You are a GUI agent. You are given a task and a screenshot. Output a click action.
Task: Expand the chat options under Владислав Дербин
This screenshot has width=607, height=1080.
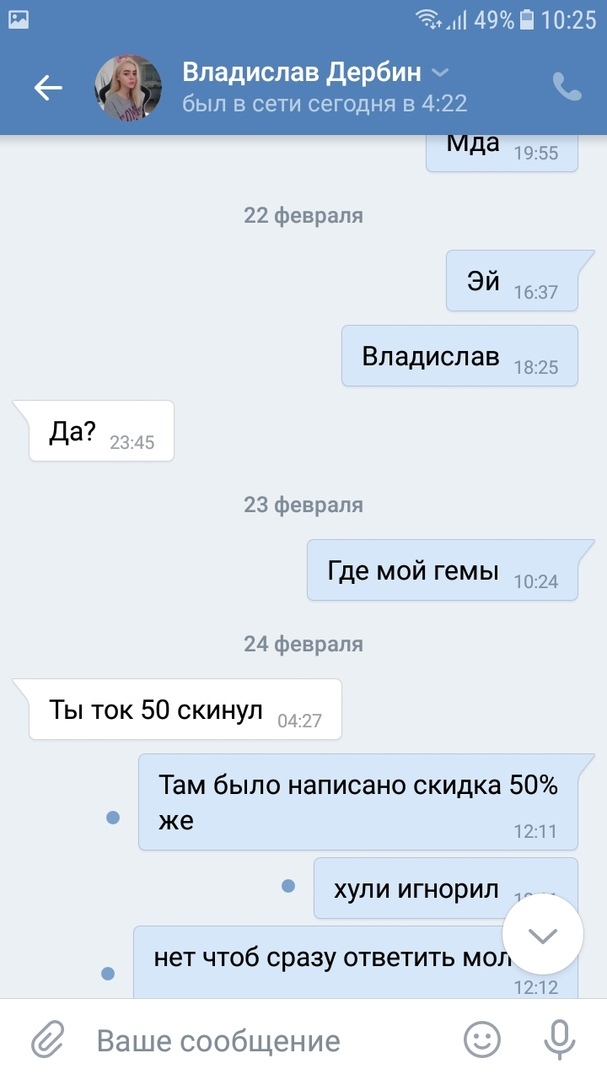coord(440,72)
